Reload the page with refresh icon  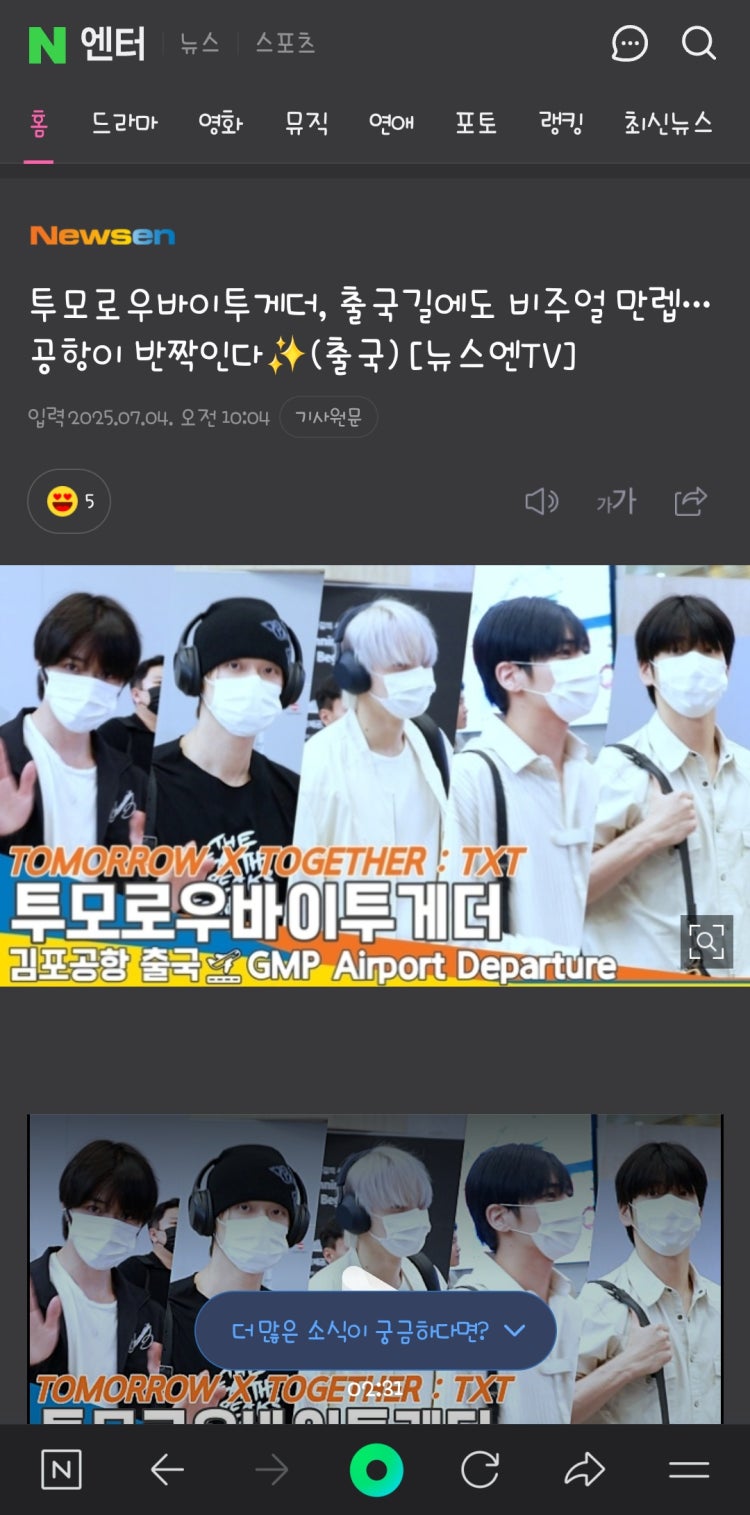480,1470
